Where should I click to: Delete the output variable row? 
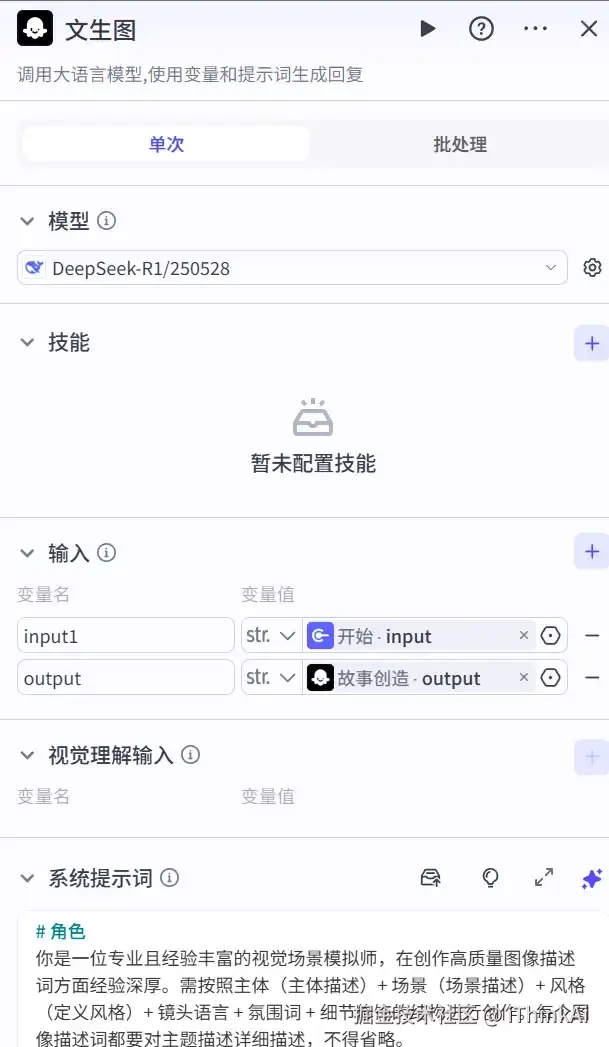click(592, 678)
